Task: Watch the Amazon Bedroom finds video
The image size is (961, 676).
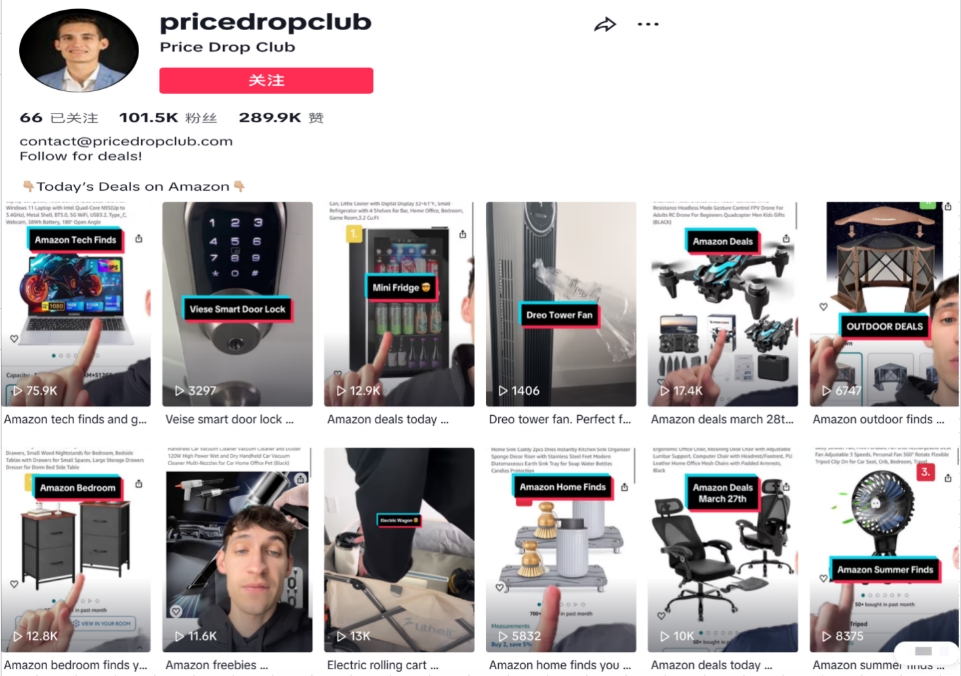Action: point(76,550)
